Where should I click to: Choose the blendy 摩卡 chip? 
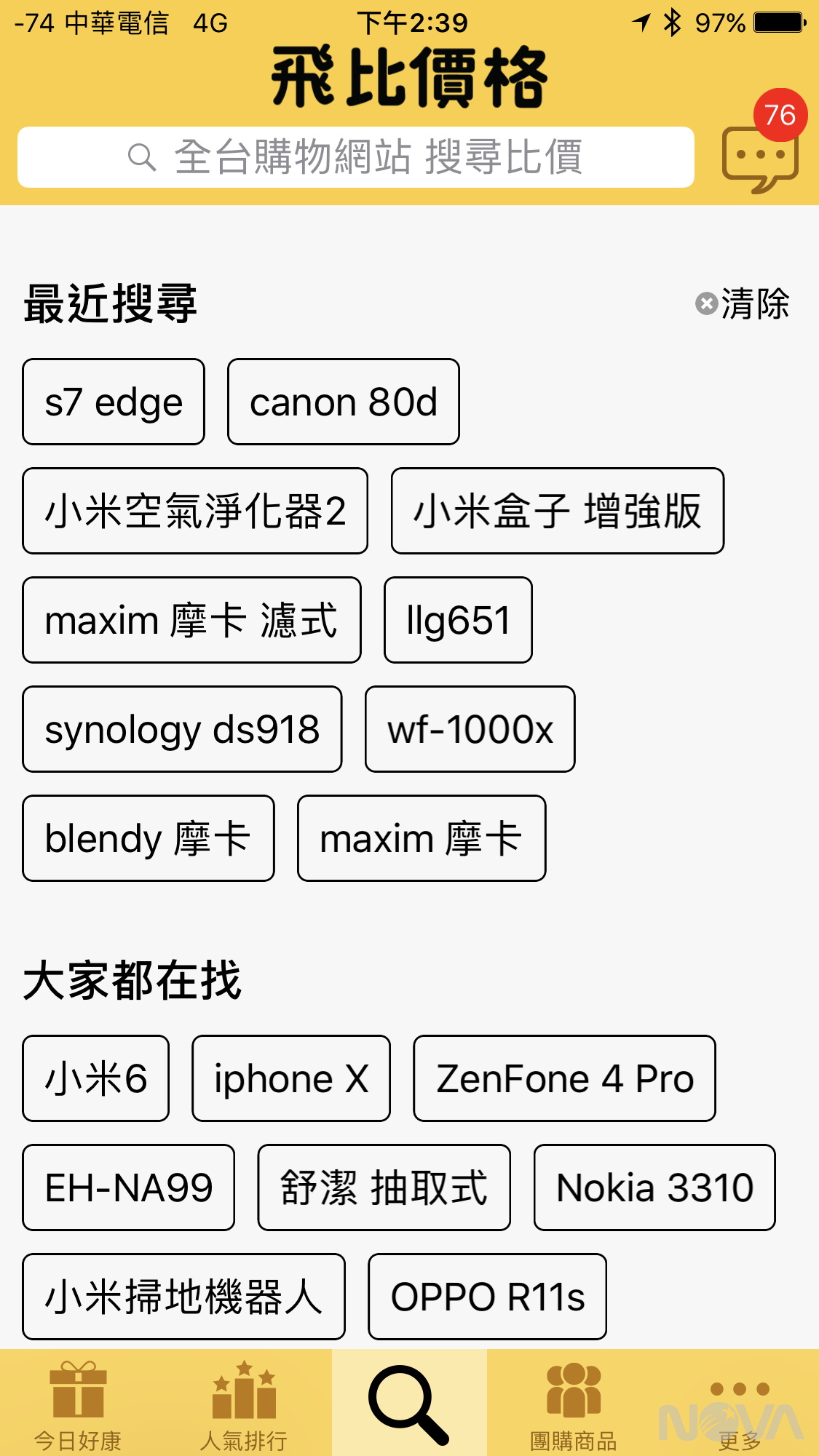tap(149, 838)
